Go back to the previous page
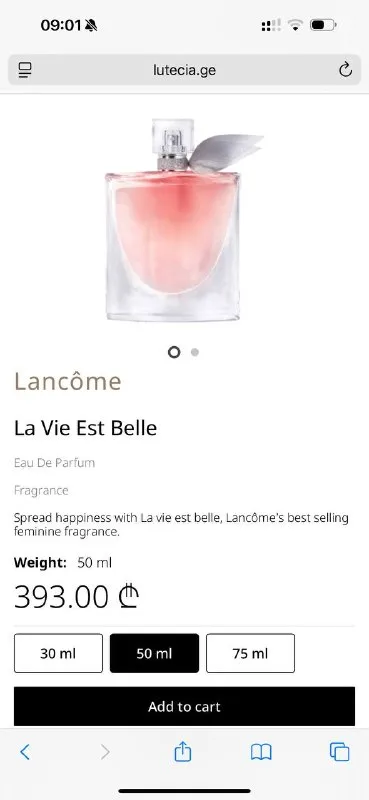The width and height of the screenshot is (369, 800). [x=24, y=752]
